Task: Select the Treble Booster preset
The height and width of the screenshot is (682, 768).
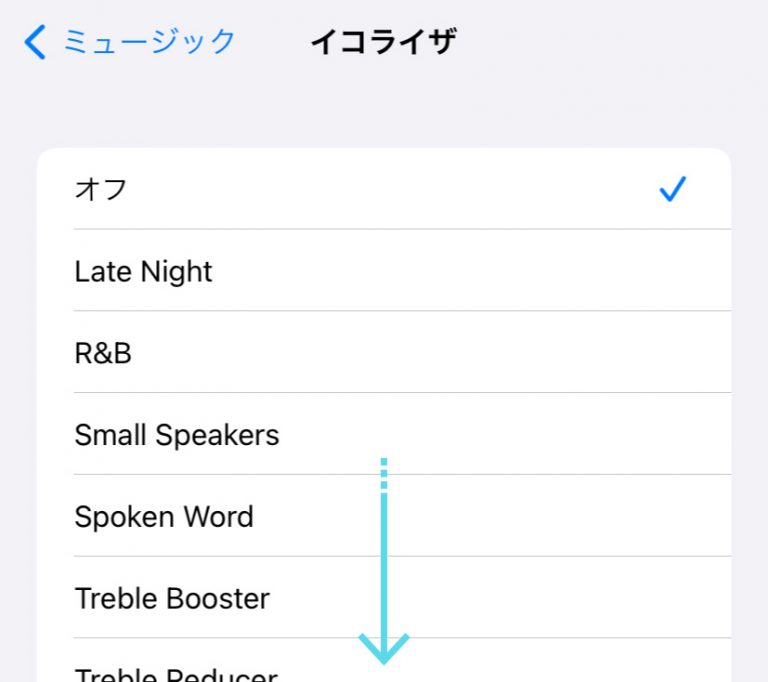Action: [x=384, y=598]
